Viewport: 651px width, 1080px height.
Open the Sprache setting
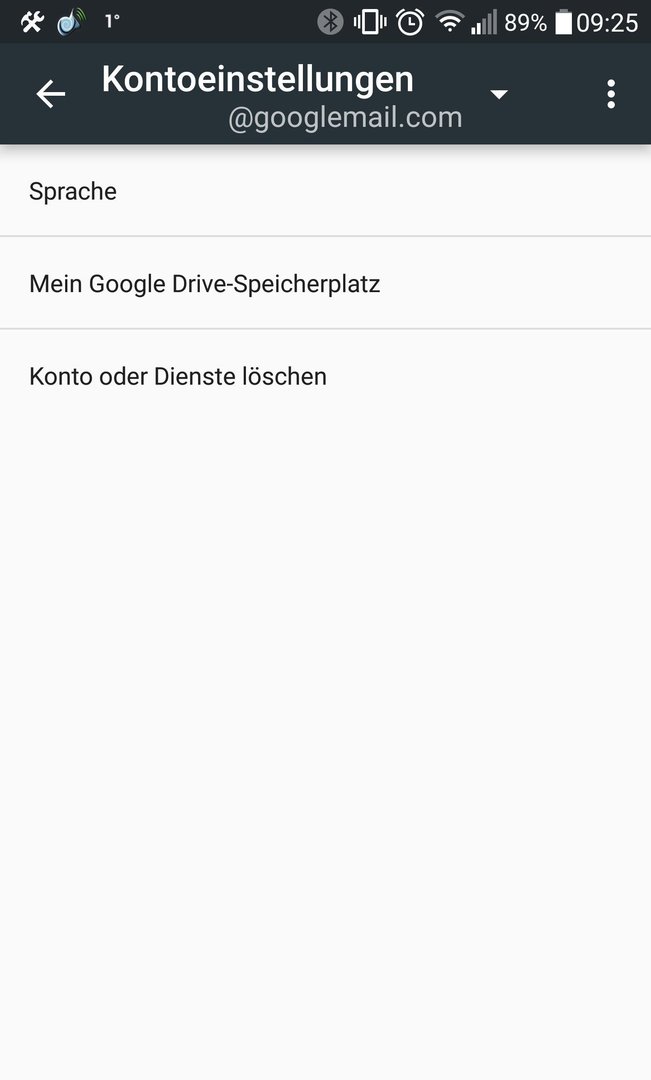click(325, 191)
